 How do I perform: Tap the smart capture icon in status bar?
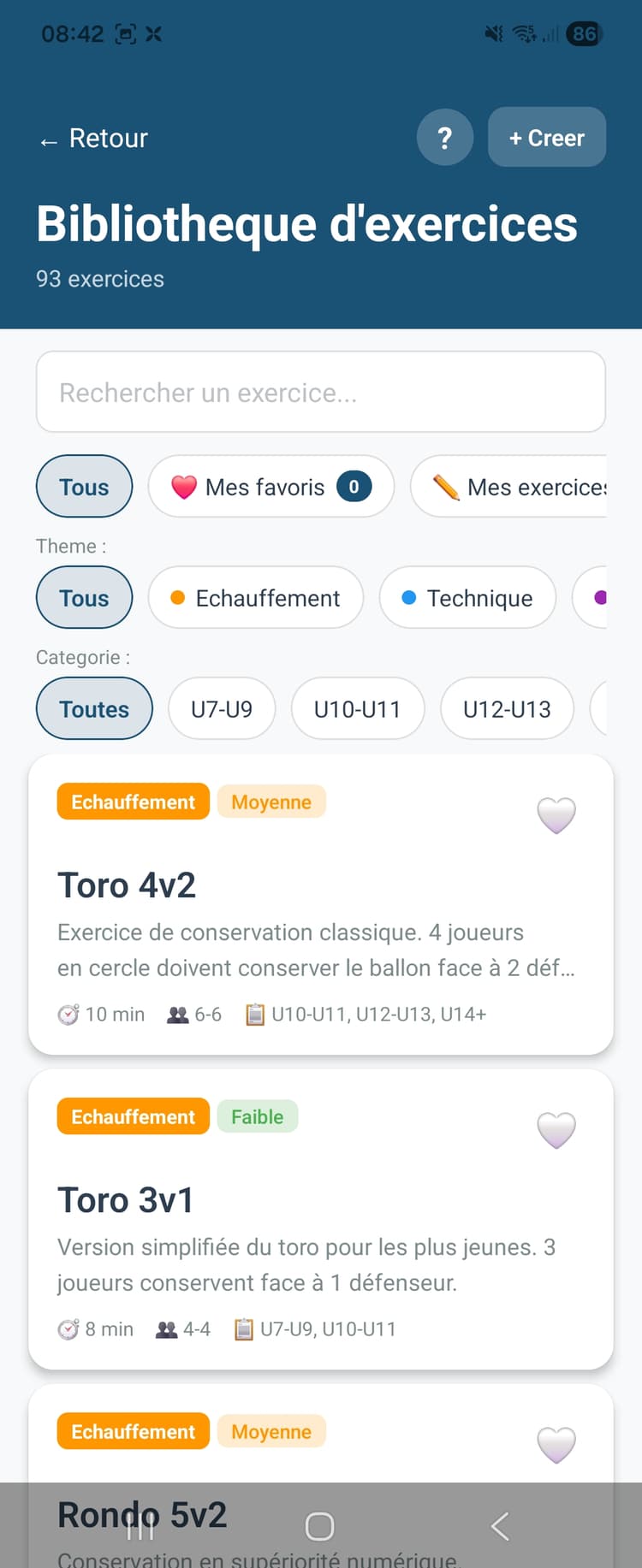pos(124,34)
